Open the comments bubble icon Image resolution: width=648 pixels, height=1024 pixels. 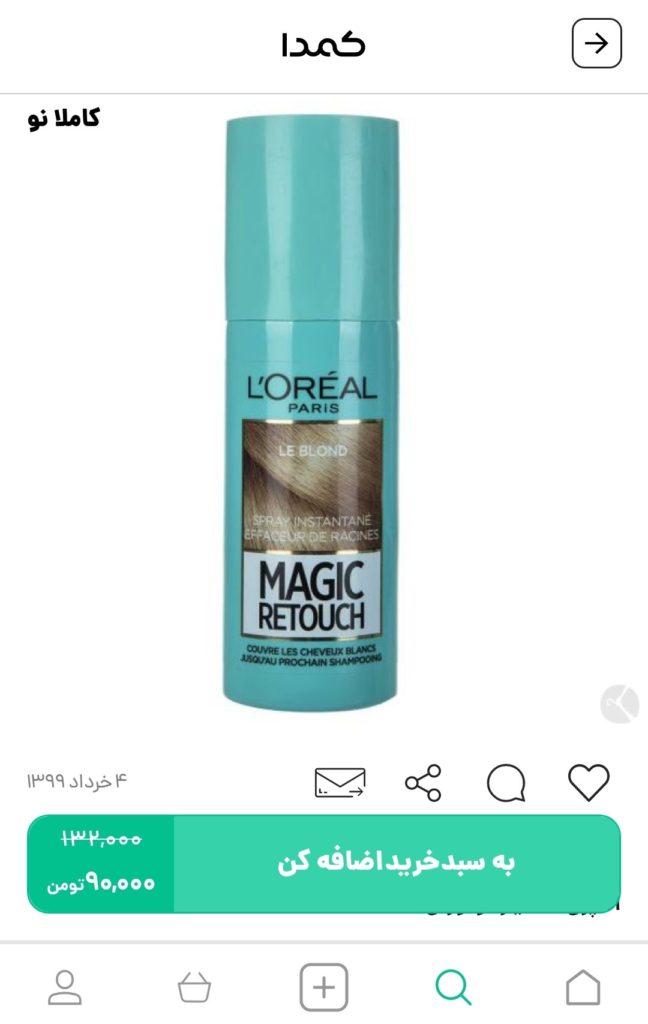(506, 782)
